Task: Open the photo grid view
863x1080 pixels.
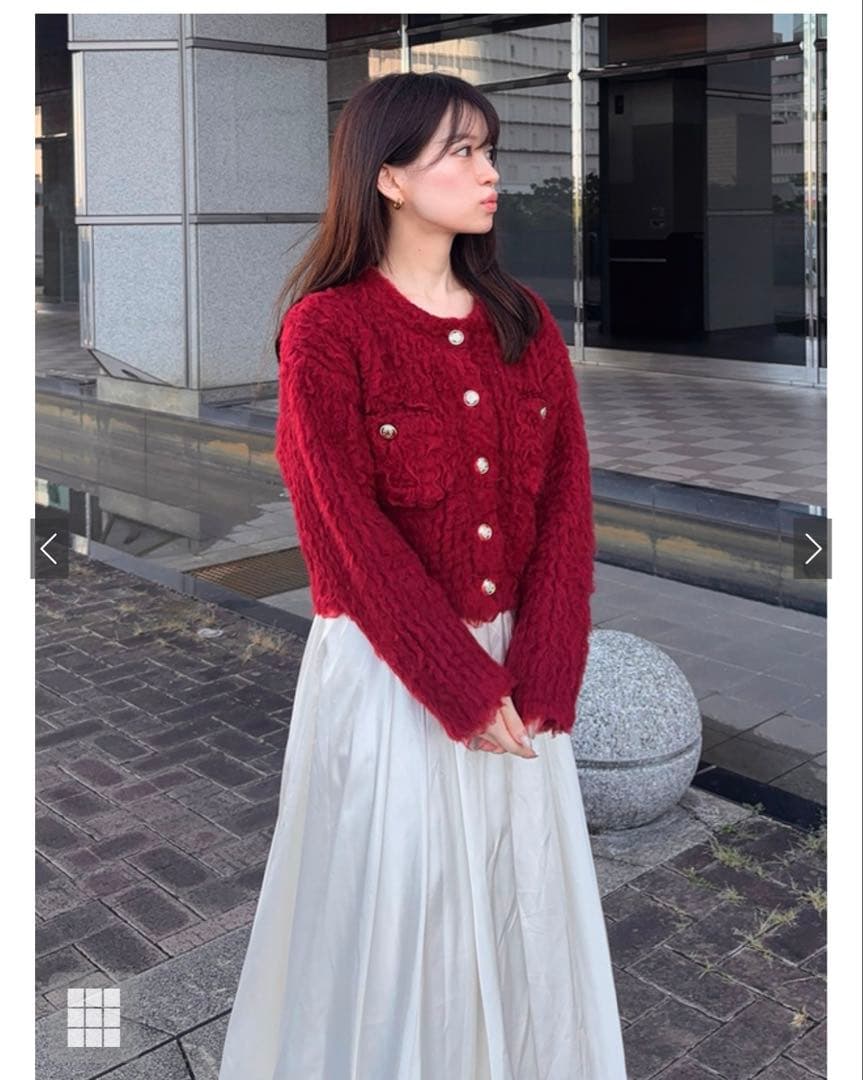Action: coord(94,1017)
